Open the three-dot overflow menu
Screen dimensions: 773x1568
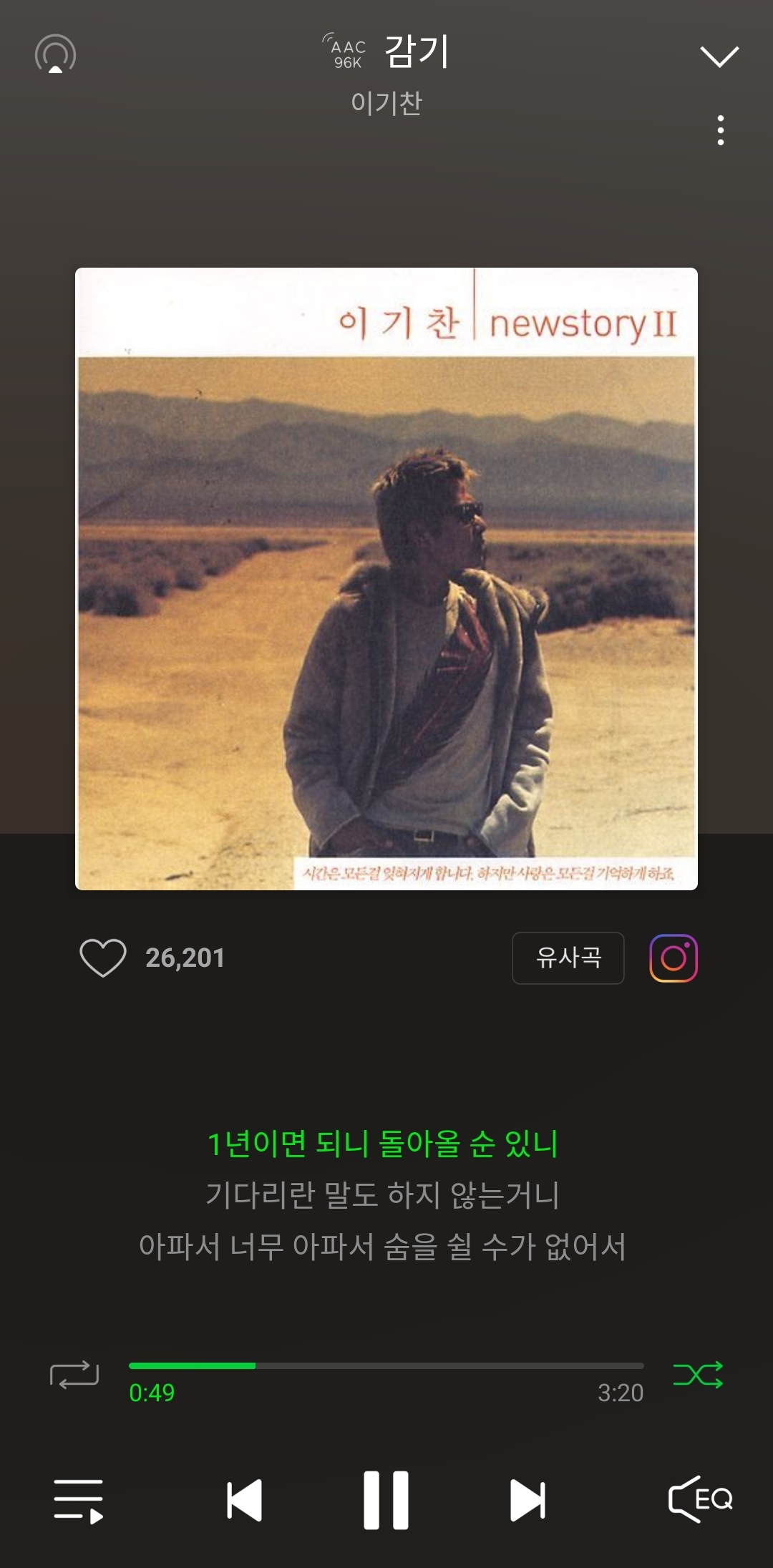(721, 130)
